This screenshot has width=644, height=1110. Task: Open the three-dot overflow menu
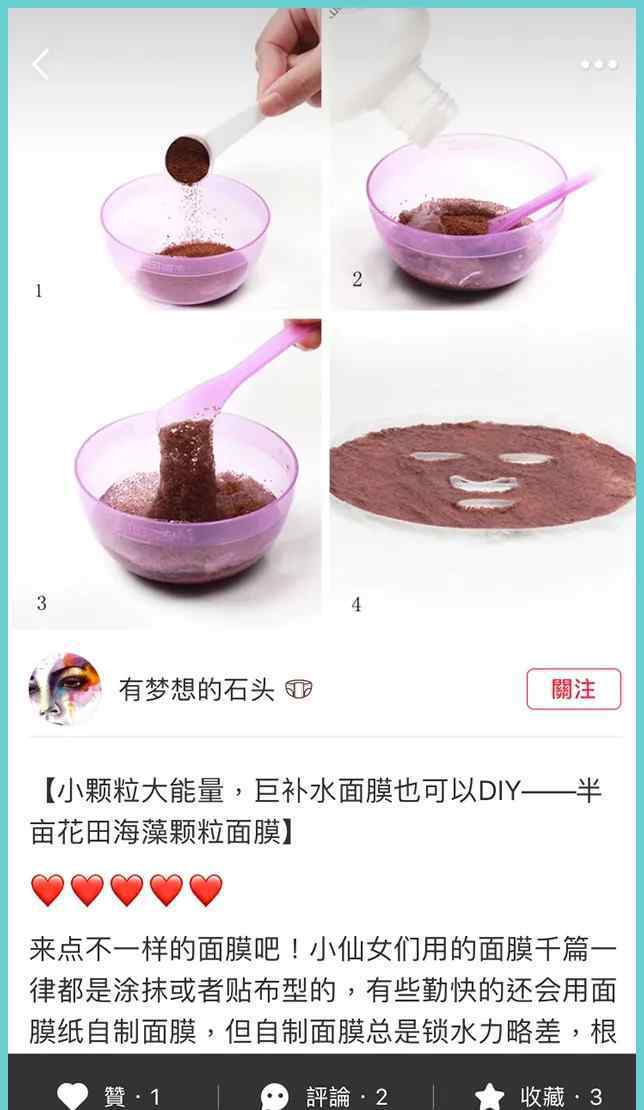598,65
